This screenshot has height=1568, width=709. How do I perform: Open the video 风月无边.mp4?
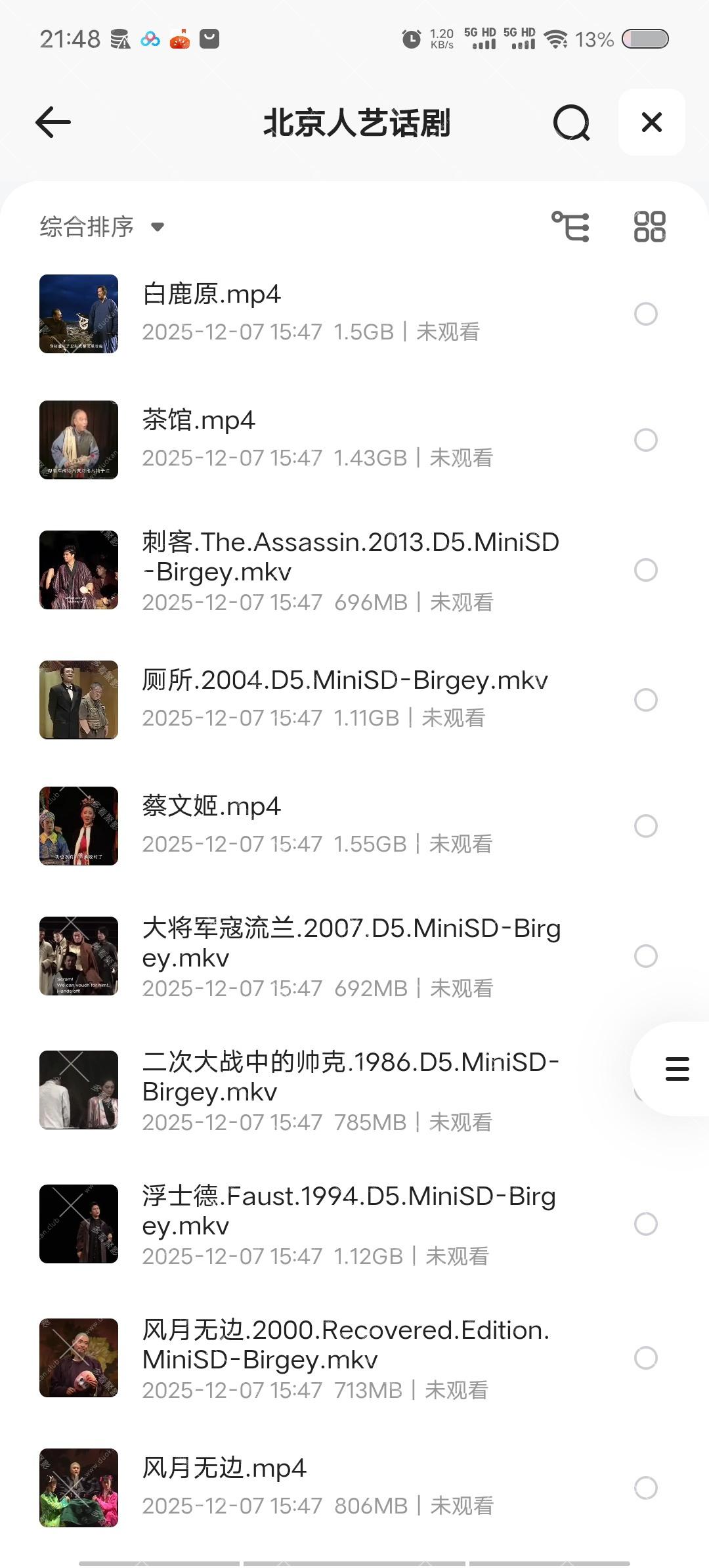(x=224, y=1468)
